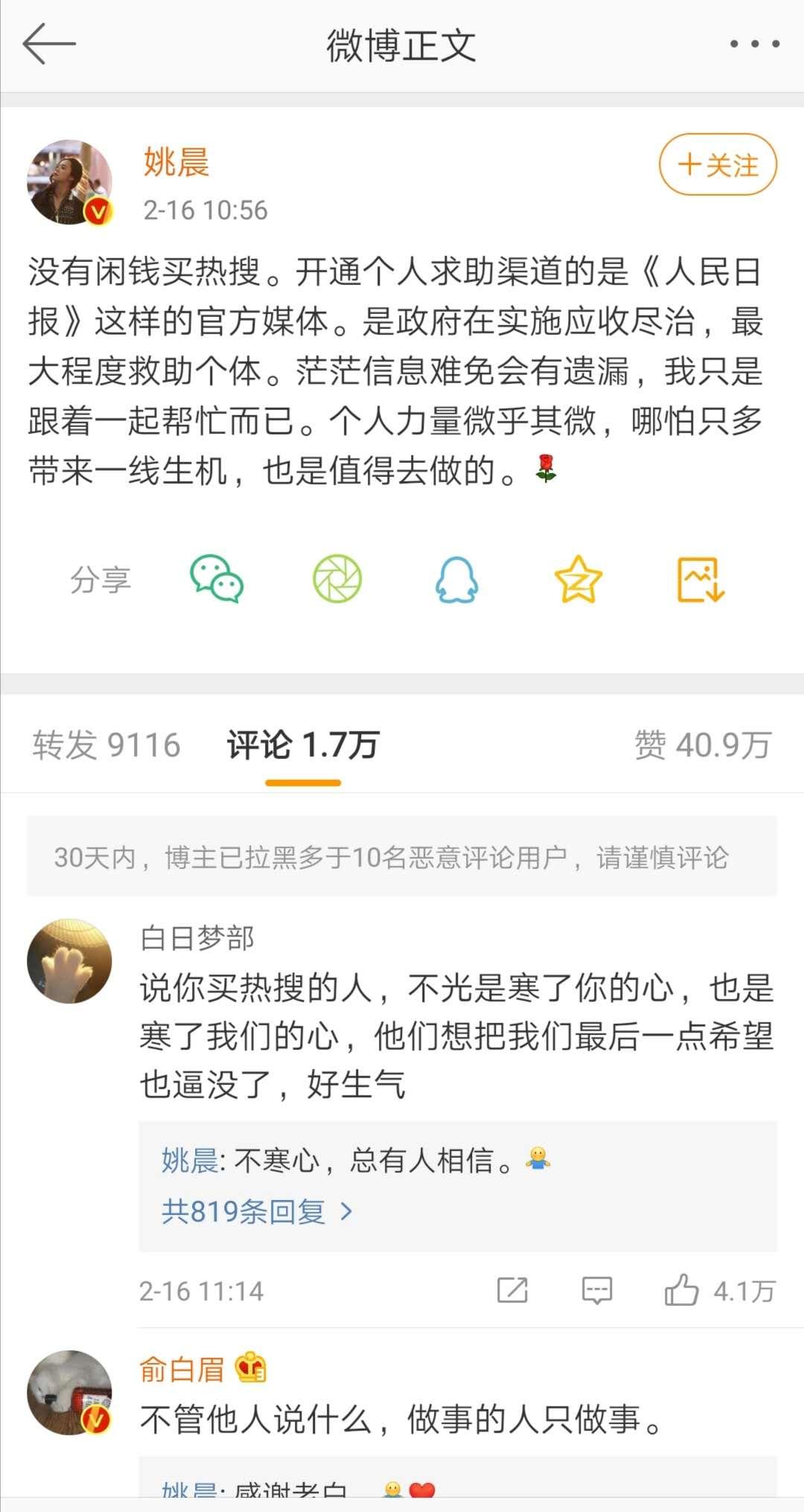
Task: Repost 白日梦部's comment
Action: coord(512,1290)
